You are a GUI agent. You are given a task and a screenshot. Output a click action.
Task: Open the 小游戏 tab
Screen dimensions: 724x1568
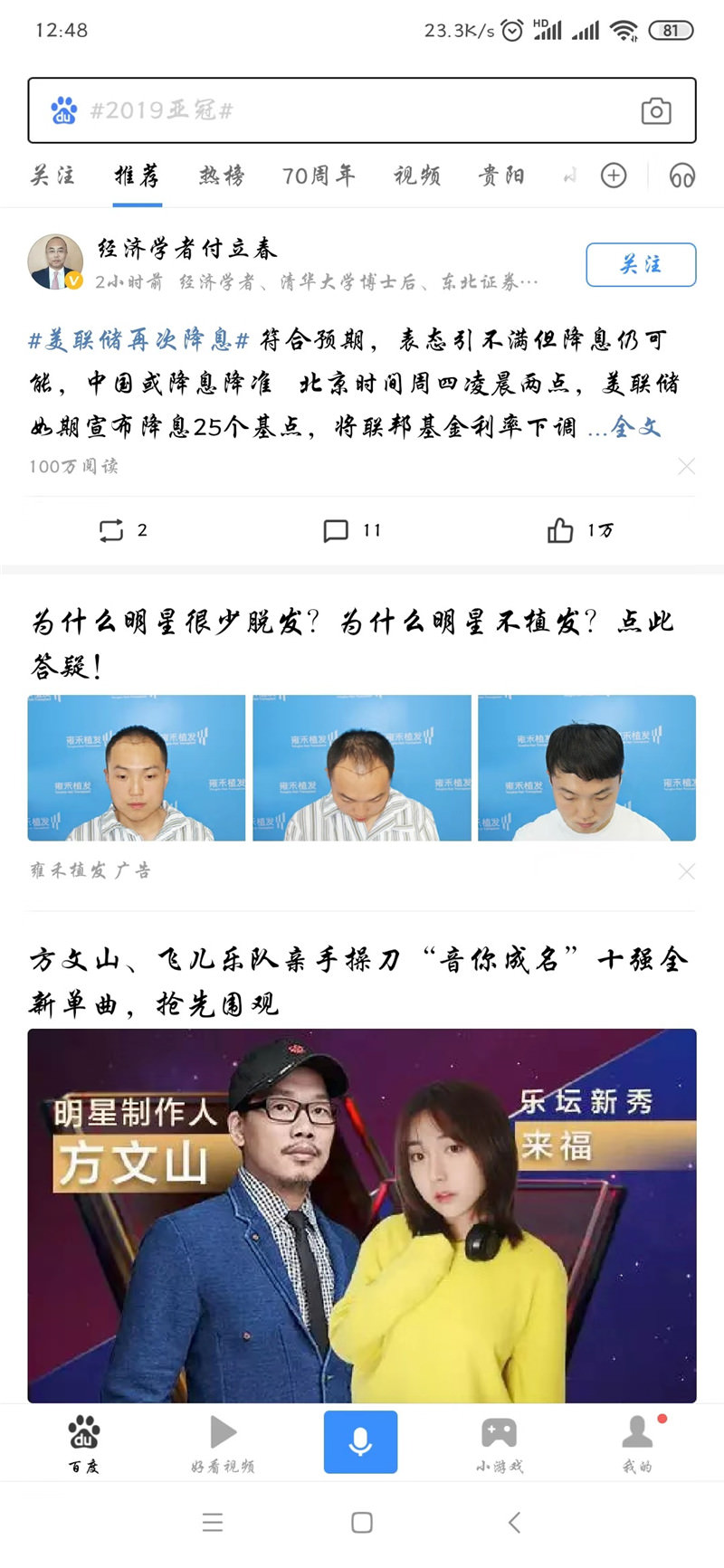point(499,1443)
